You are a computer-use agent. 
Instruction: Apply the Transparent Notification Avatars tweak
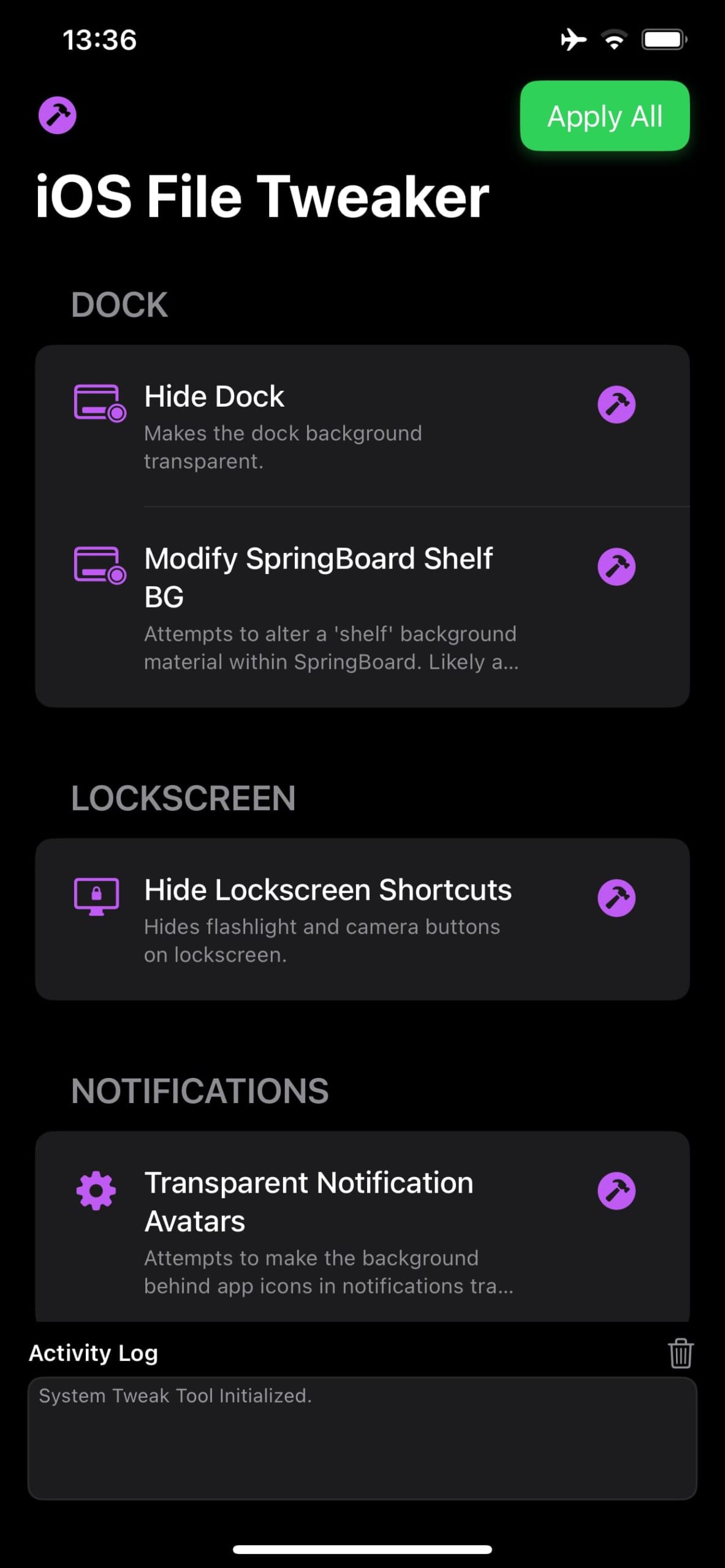[616, 1191]
